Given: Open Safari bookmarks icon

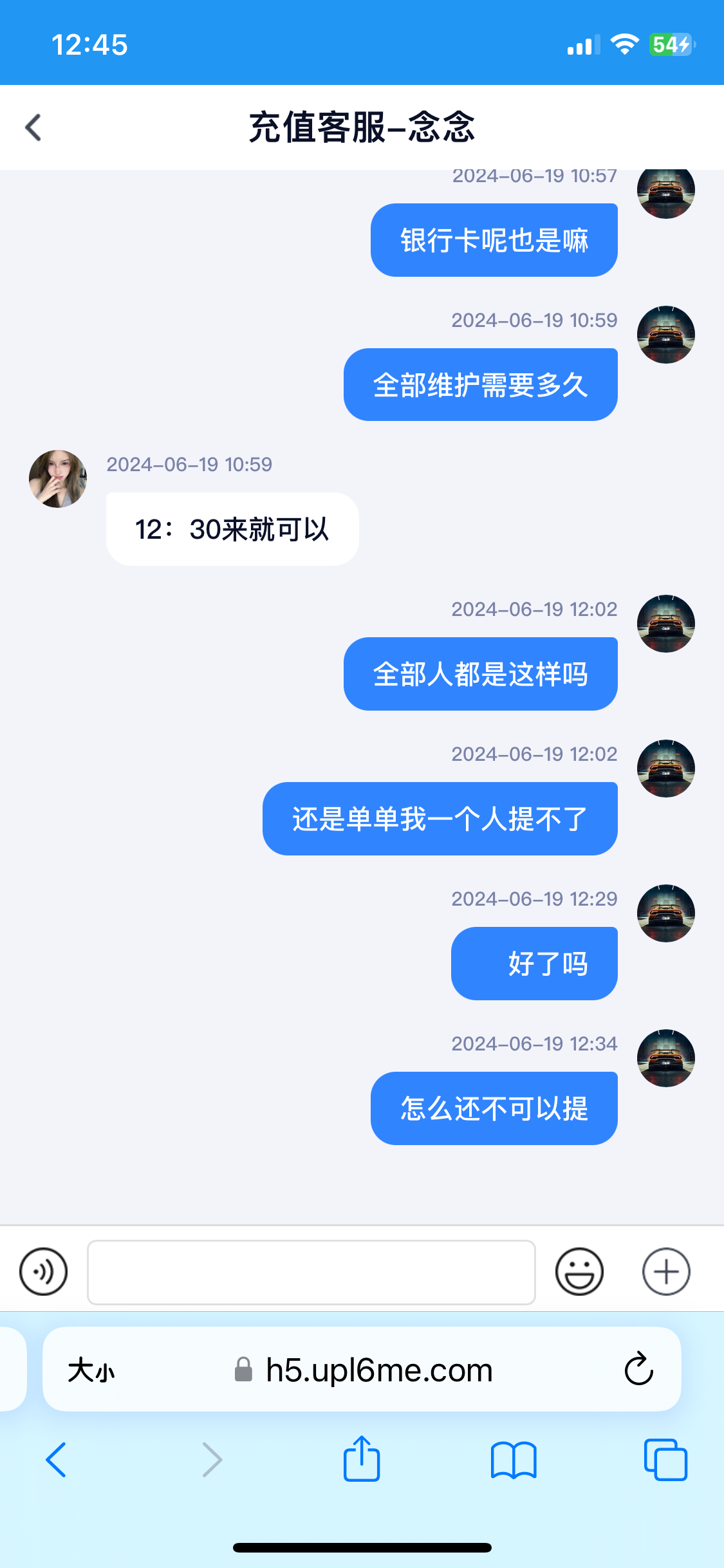Looking at the screenshot, I should (514, 1460).
